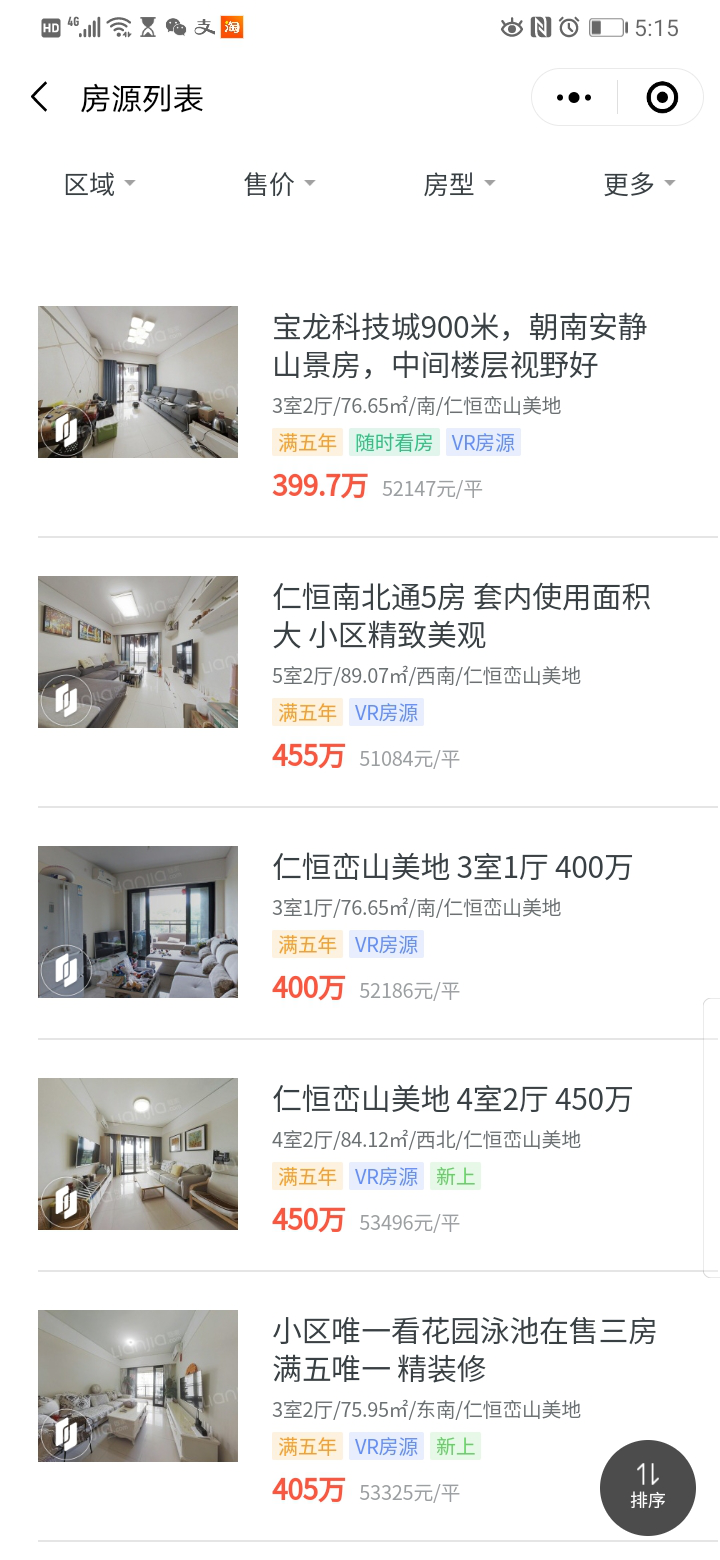Screen dimensions: 720x1560
Task: Open the 仁恒峦山美地 3室1厅 400万 listing
Action: pyautogui.click(x=452, y=867)
